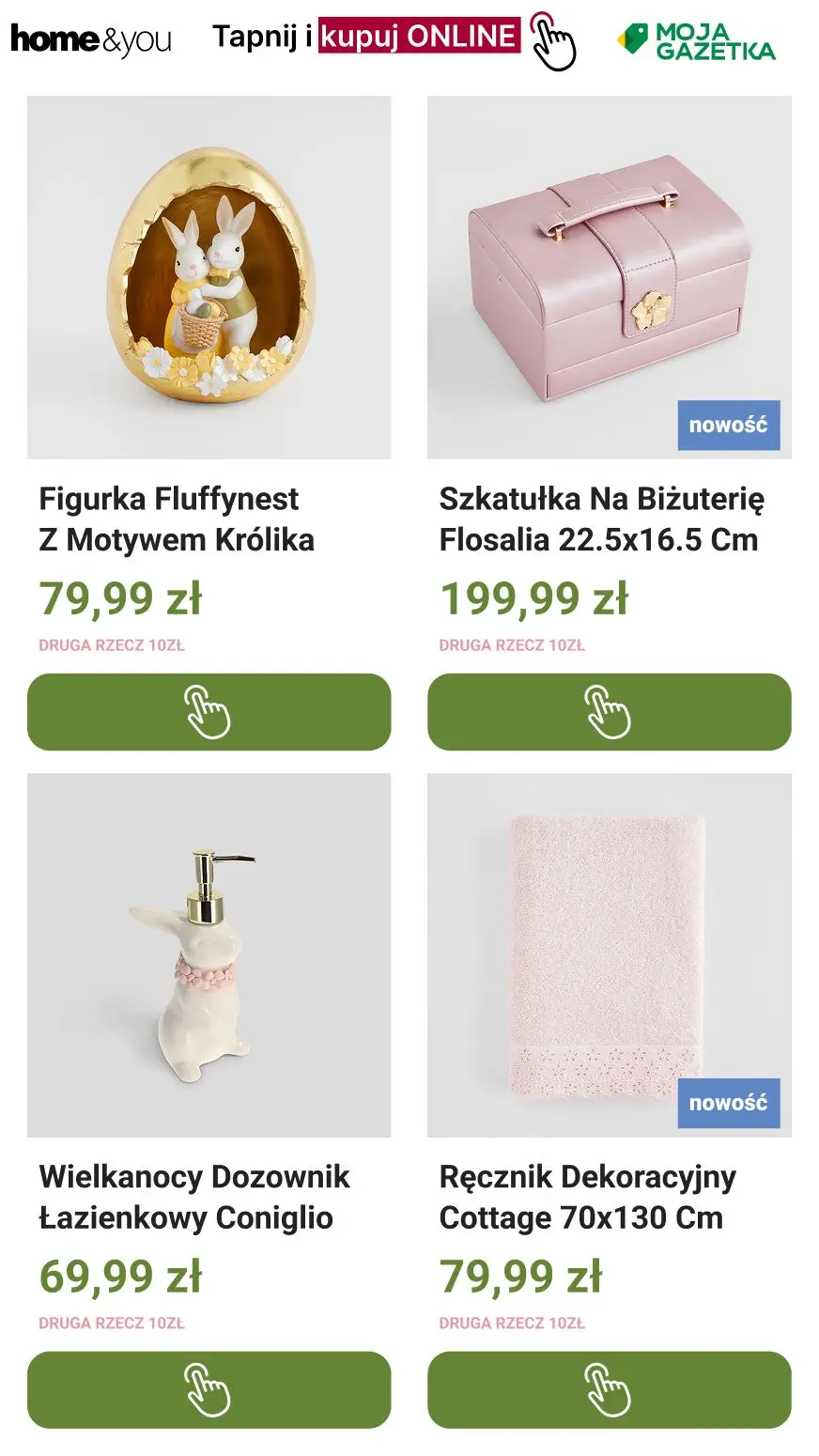
Task: Click DRUGA RZECZ 10ZŁ under the rabbit figurine
Action: (x=111, y=645)
